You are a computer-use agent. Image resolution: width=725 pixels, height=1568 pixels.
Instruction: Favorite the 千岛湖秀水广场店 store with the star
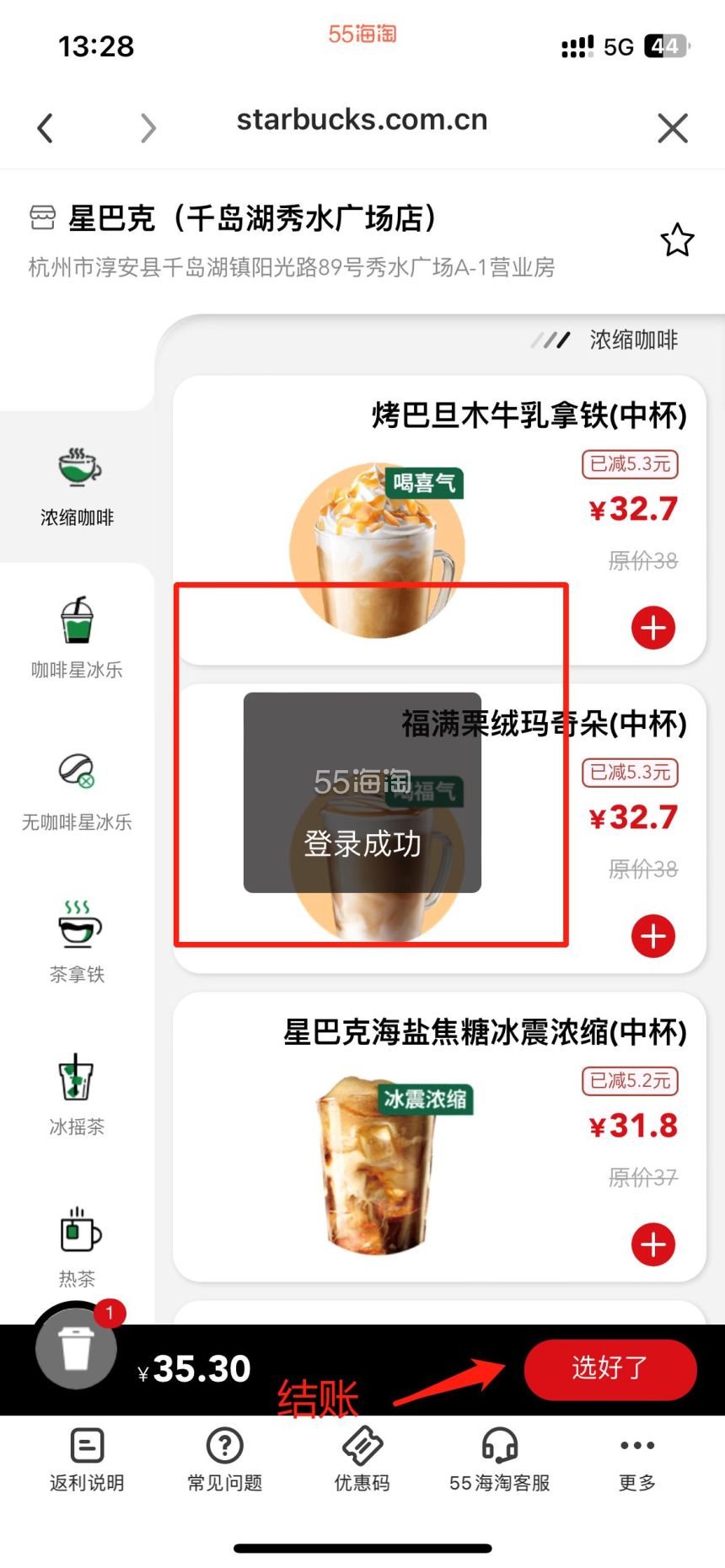(x=677, y=241)
